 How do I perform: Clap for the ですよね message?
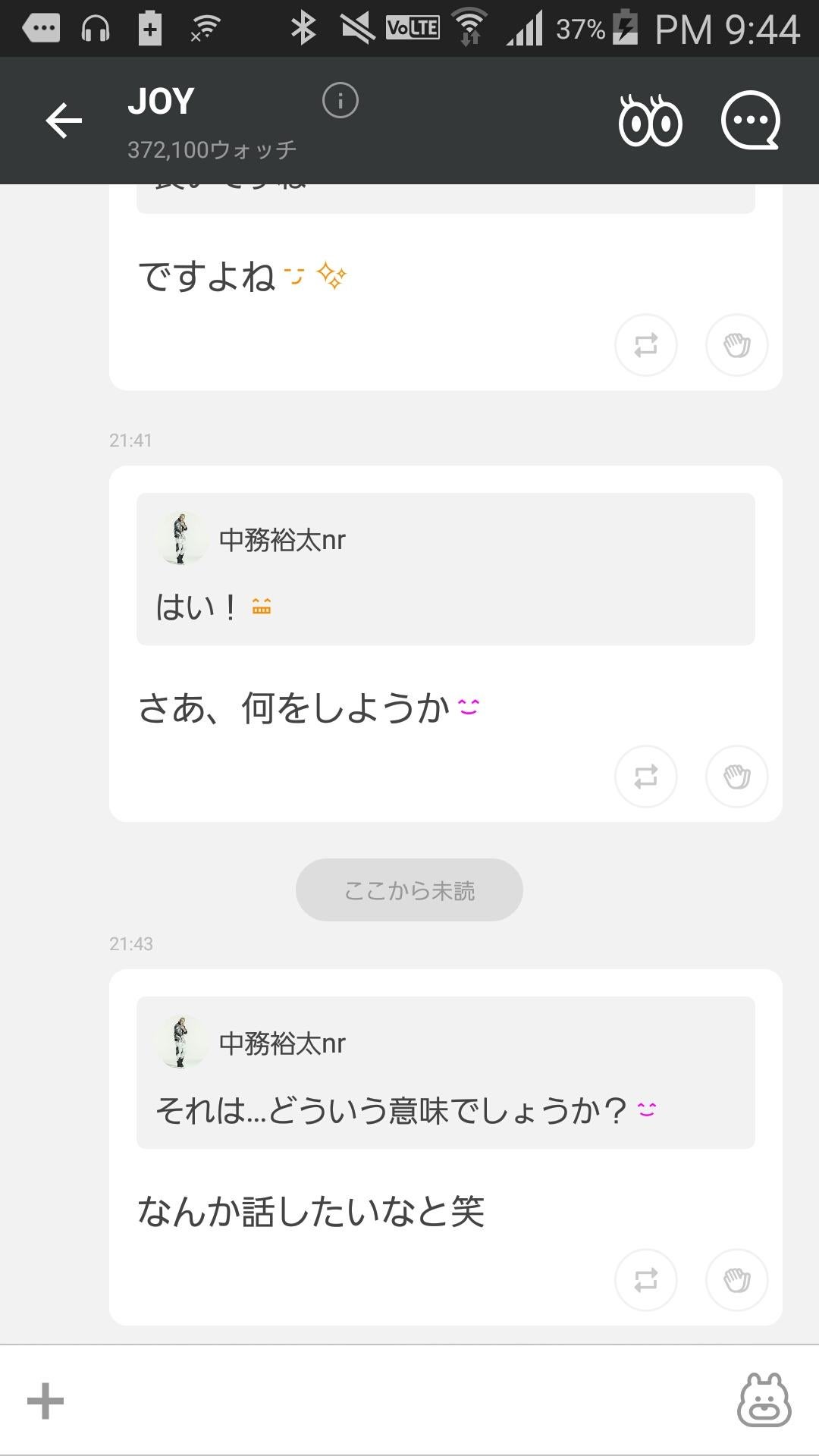tap(736, 345)
